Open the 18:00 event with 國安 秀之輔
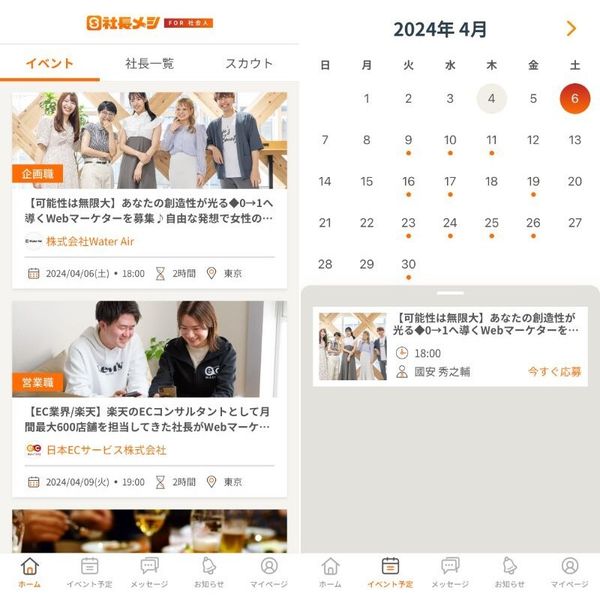This screenshot has width=600, height=597. 450,346
